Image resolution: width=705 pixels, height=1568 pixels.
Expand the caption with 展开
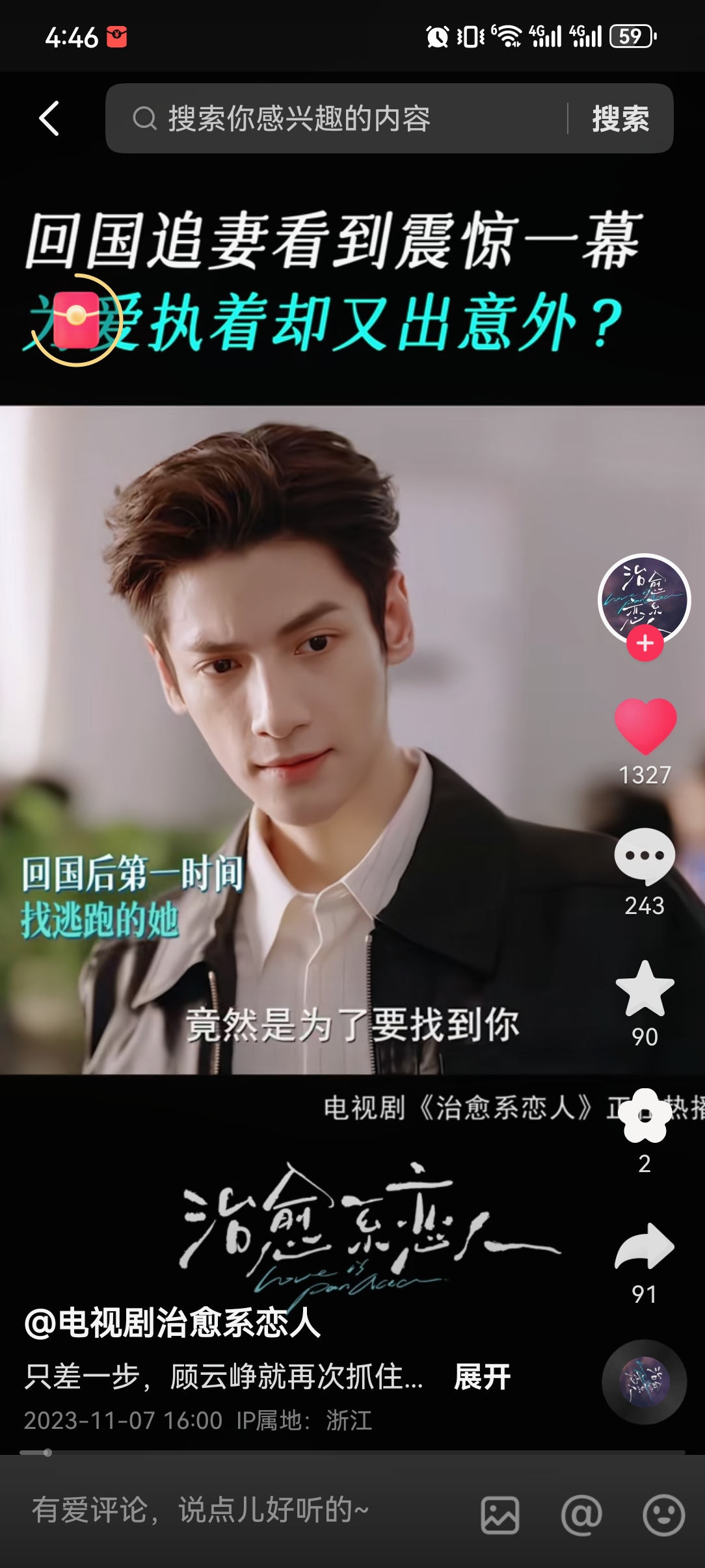click(482, 1377)
